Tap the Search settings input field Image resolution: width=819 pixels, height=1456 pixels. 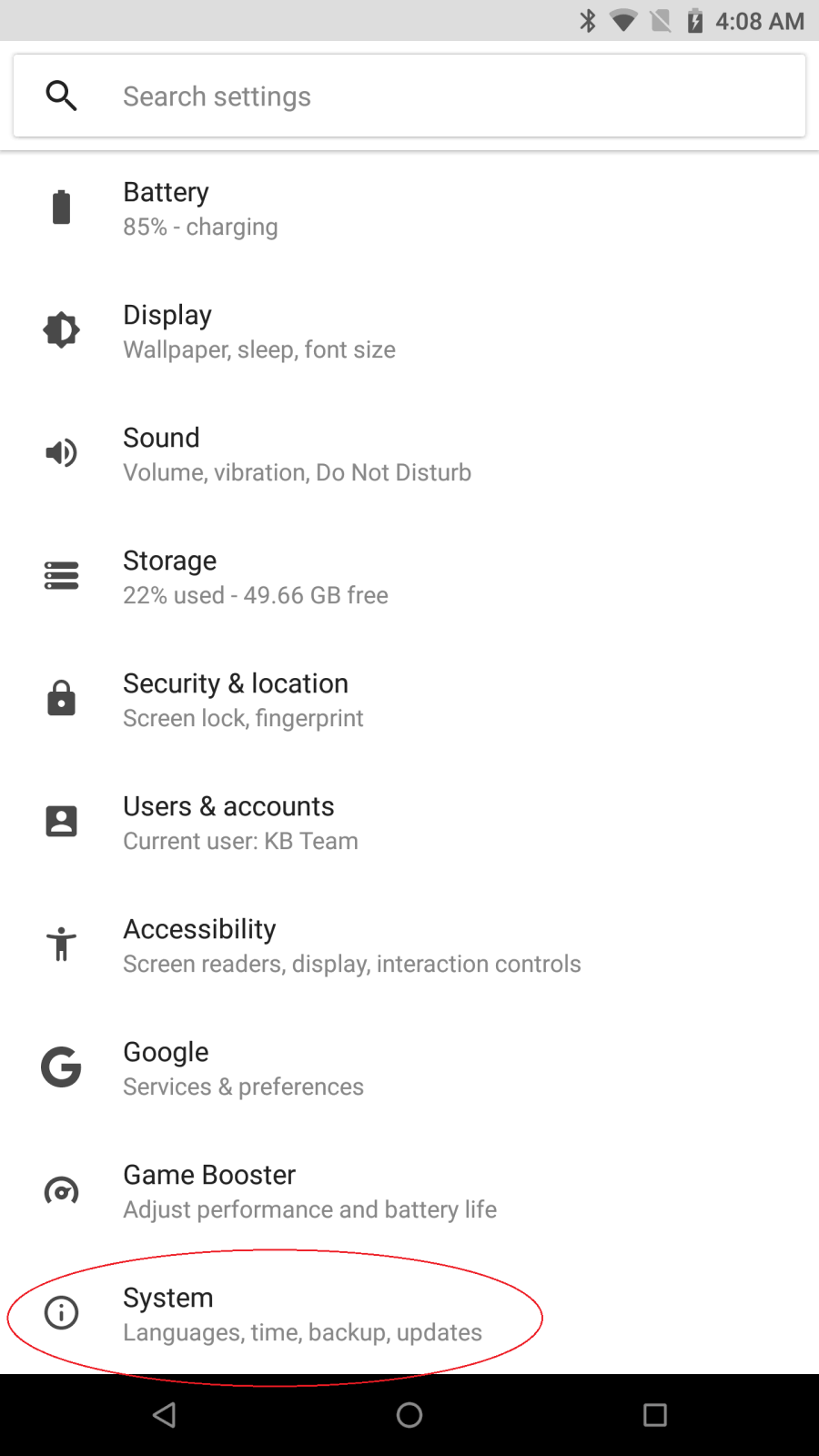[364, 95]
